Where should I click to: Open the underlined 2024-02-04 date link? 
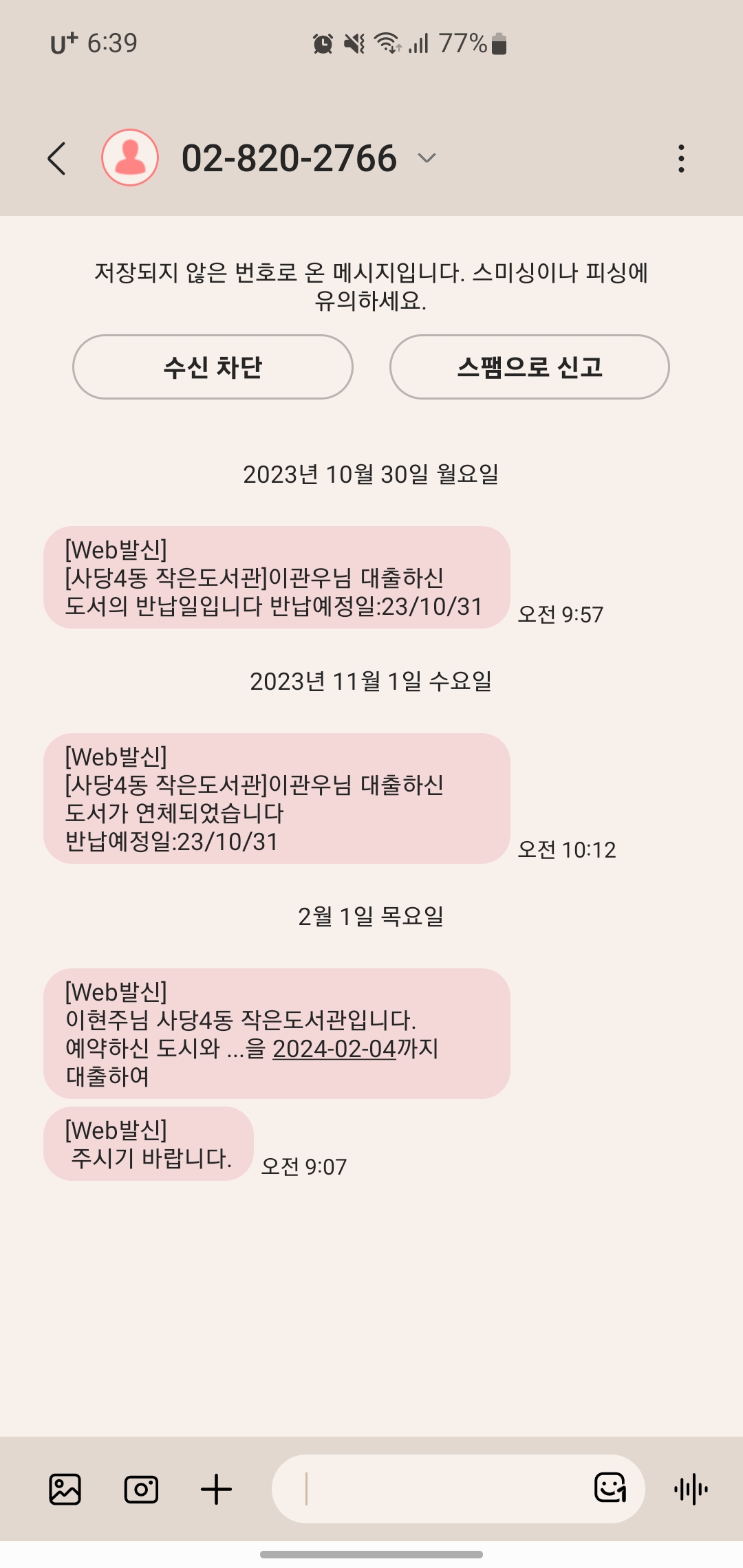[x=334, y=1048]
